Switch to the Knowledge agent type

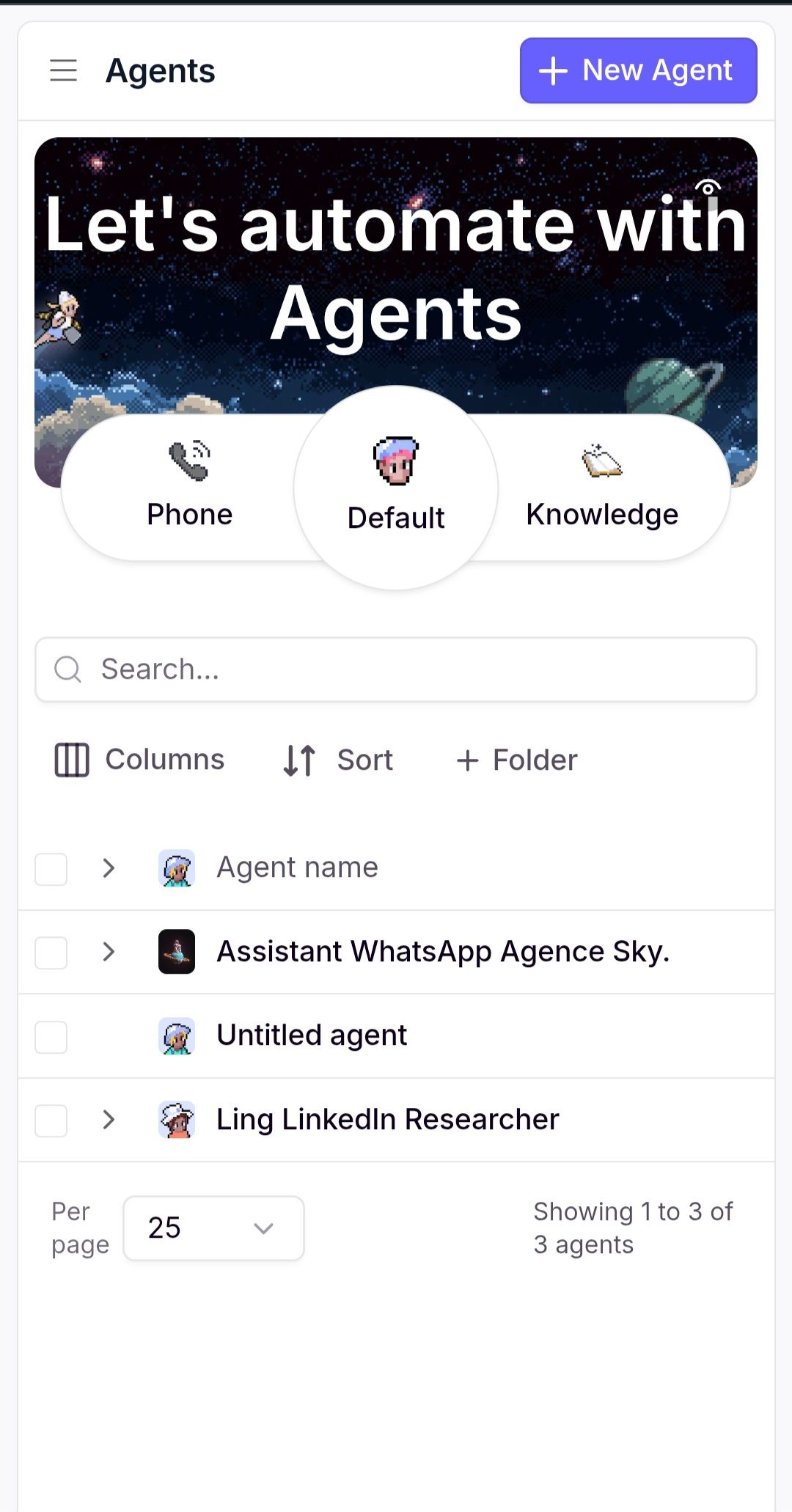coord(602,488)
